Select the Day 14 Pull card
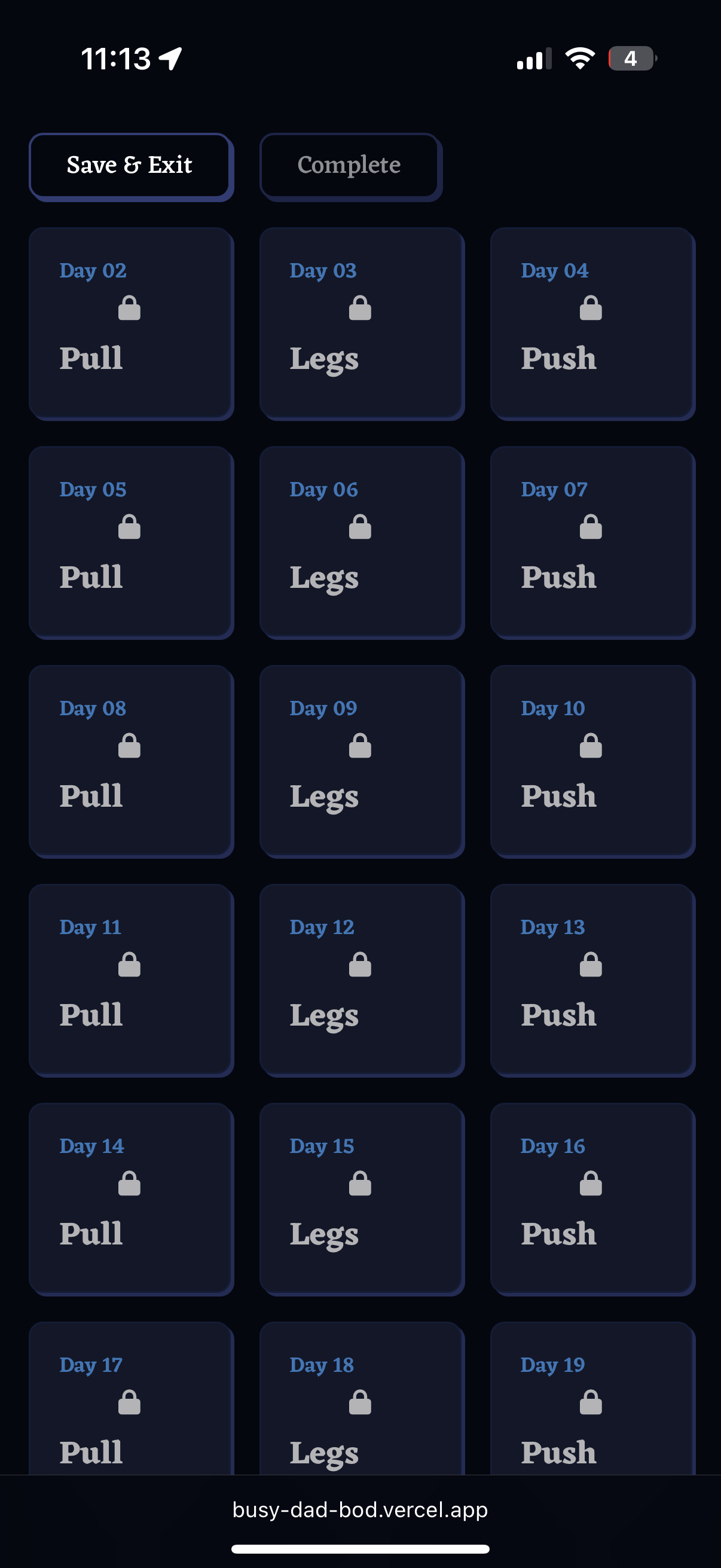Viewport: 721px width, 1568px height. pyautogui.click(x=131, y=1198)
